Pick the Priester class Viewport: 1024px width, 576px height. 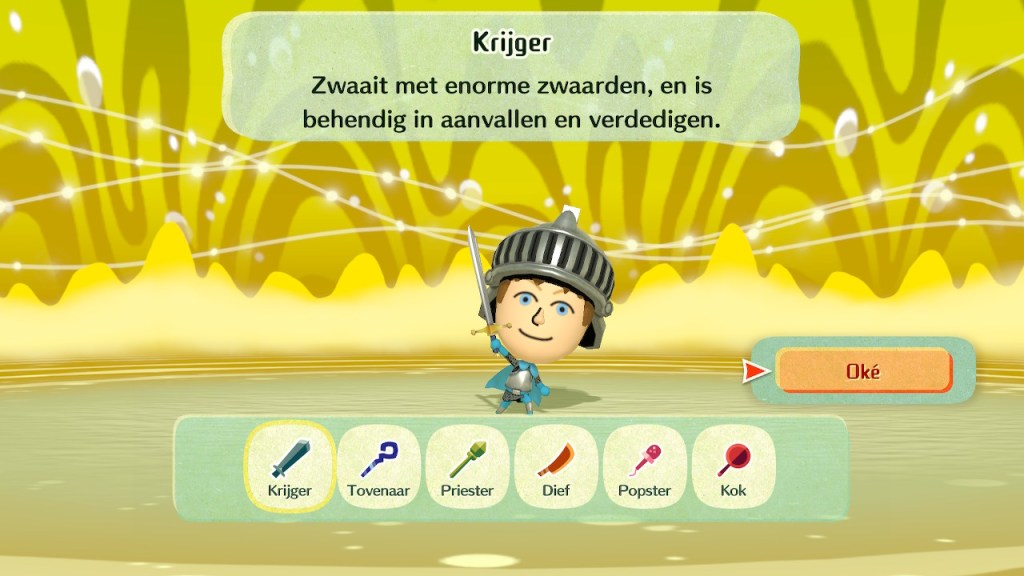(x=467, y=467)
